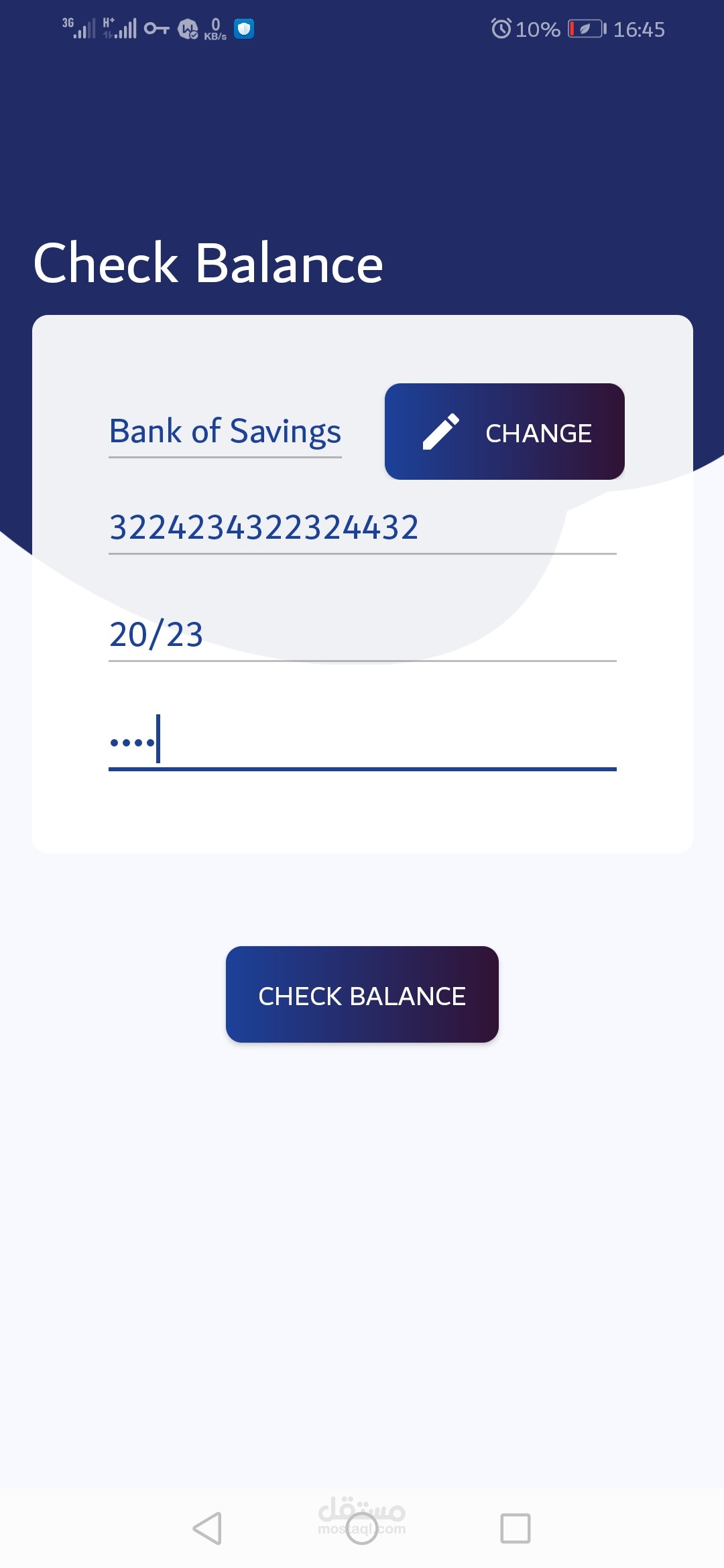Go back using the system back button

(x=207, y=1528)
